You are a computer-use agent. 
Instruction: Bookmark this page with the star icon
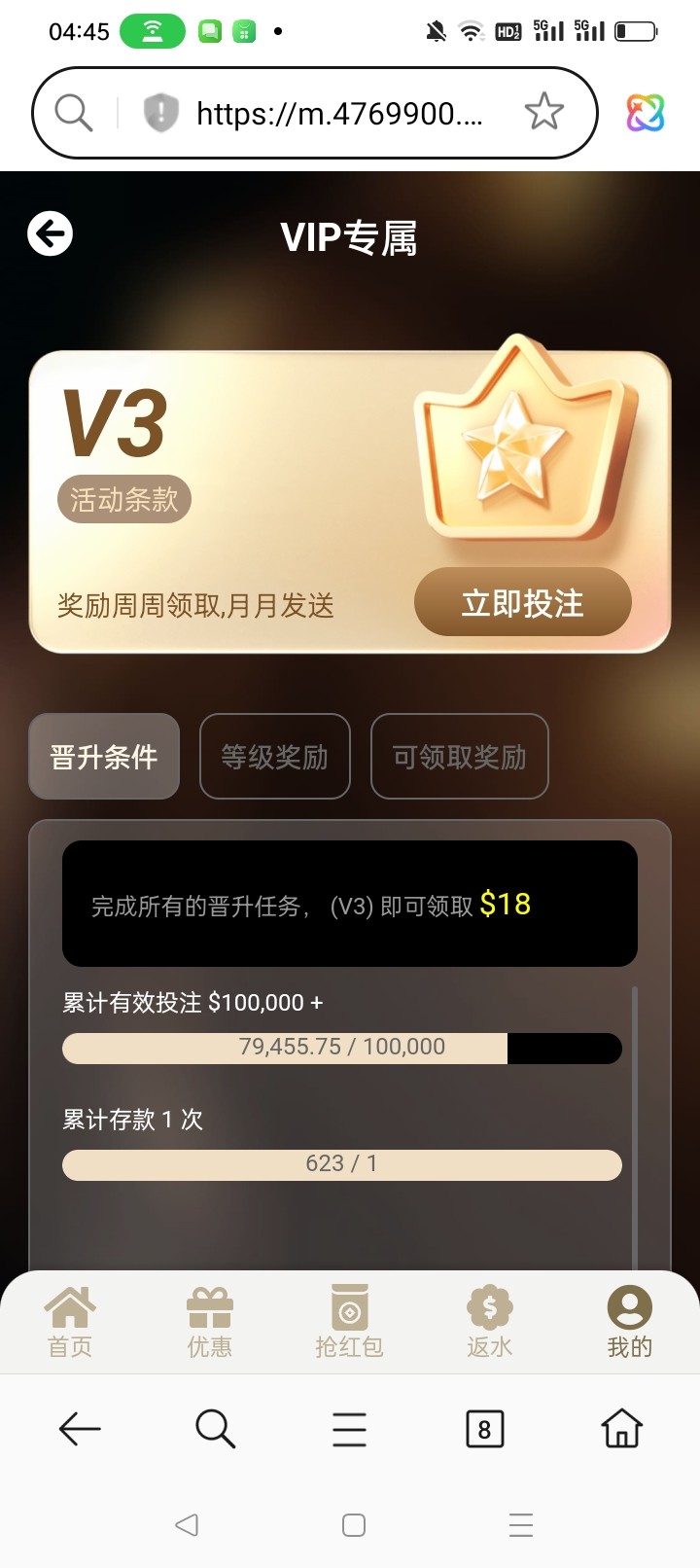543,112
